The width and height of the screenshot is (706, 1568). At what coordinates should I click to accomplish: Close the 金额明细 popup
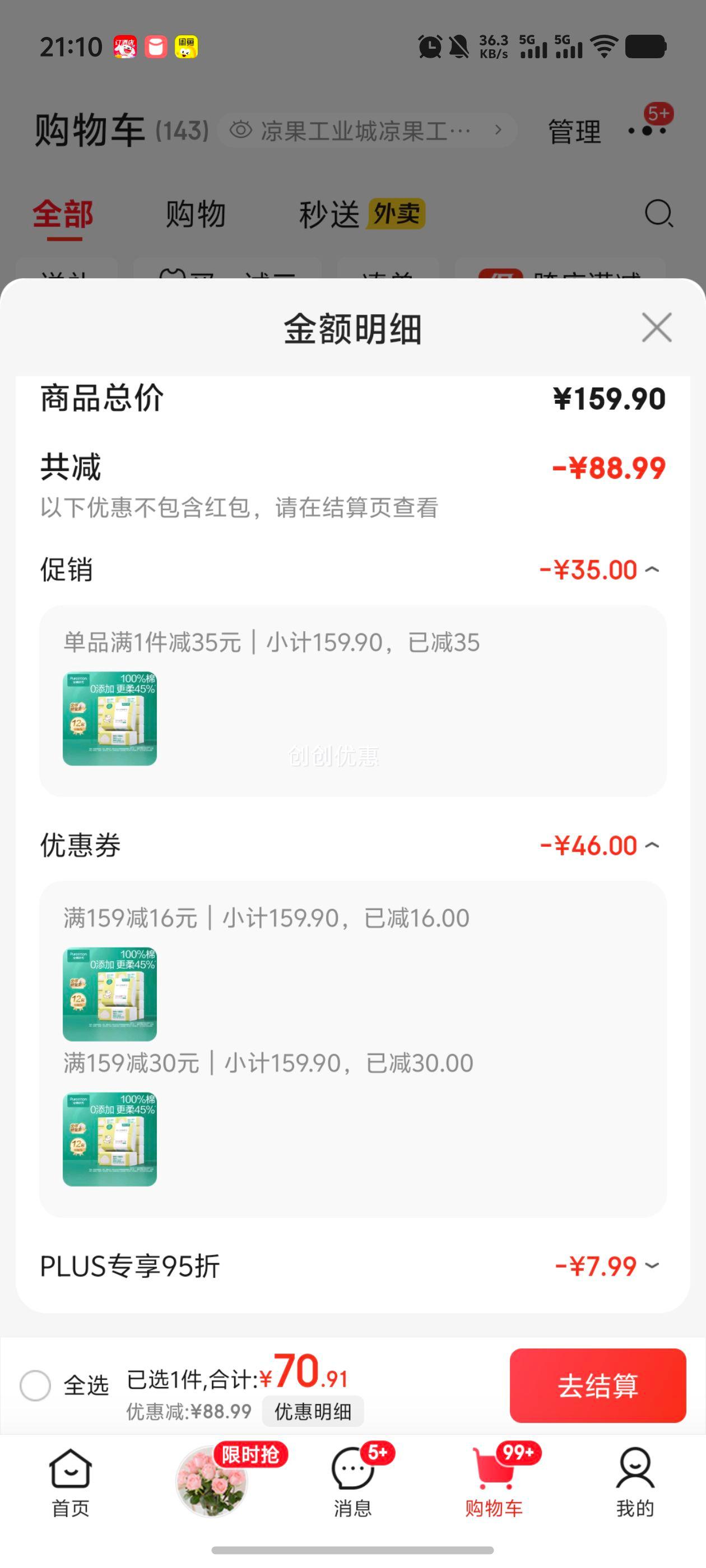click(x=656, y=328)
